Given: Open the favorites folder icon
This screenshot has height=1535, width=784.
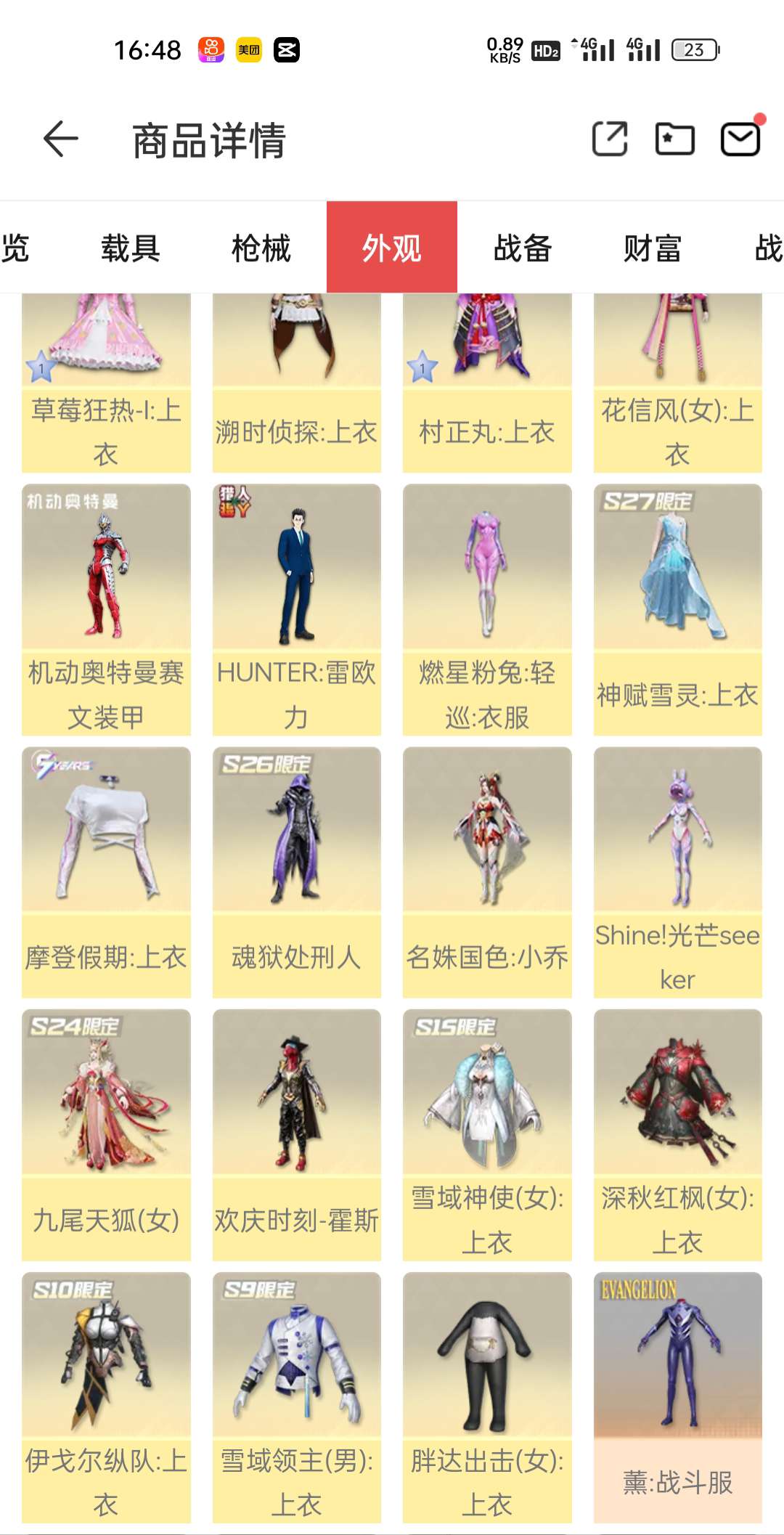Looking at the screenshot, I should (x=674, y=139).
